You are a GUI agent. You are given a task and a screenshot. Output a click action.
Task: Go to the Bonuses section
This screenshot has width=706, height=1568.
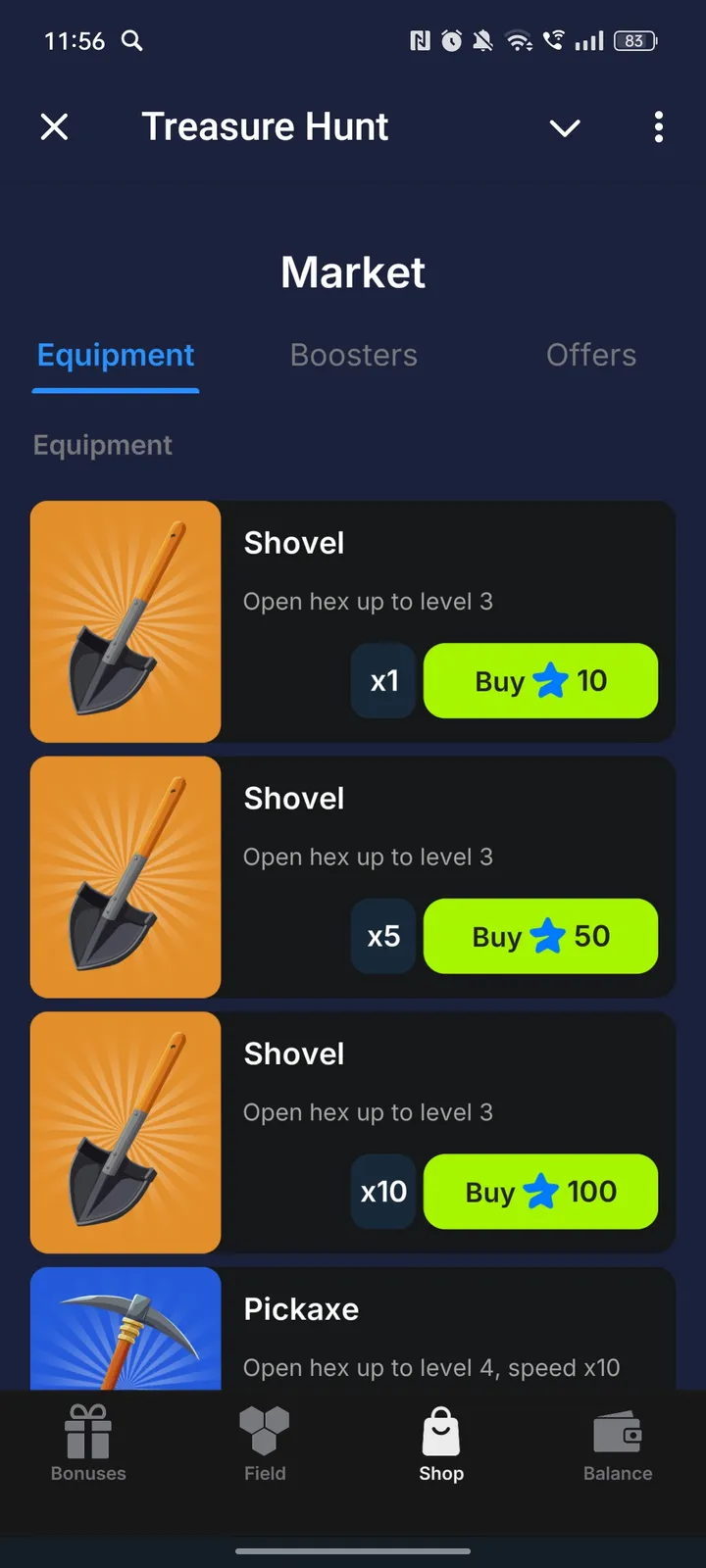click(88, 1444)
